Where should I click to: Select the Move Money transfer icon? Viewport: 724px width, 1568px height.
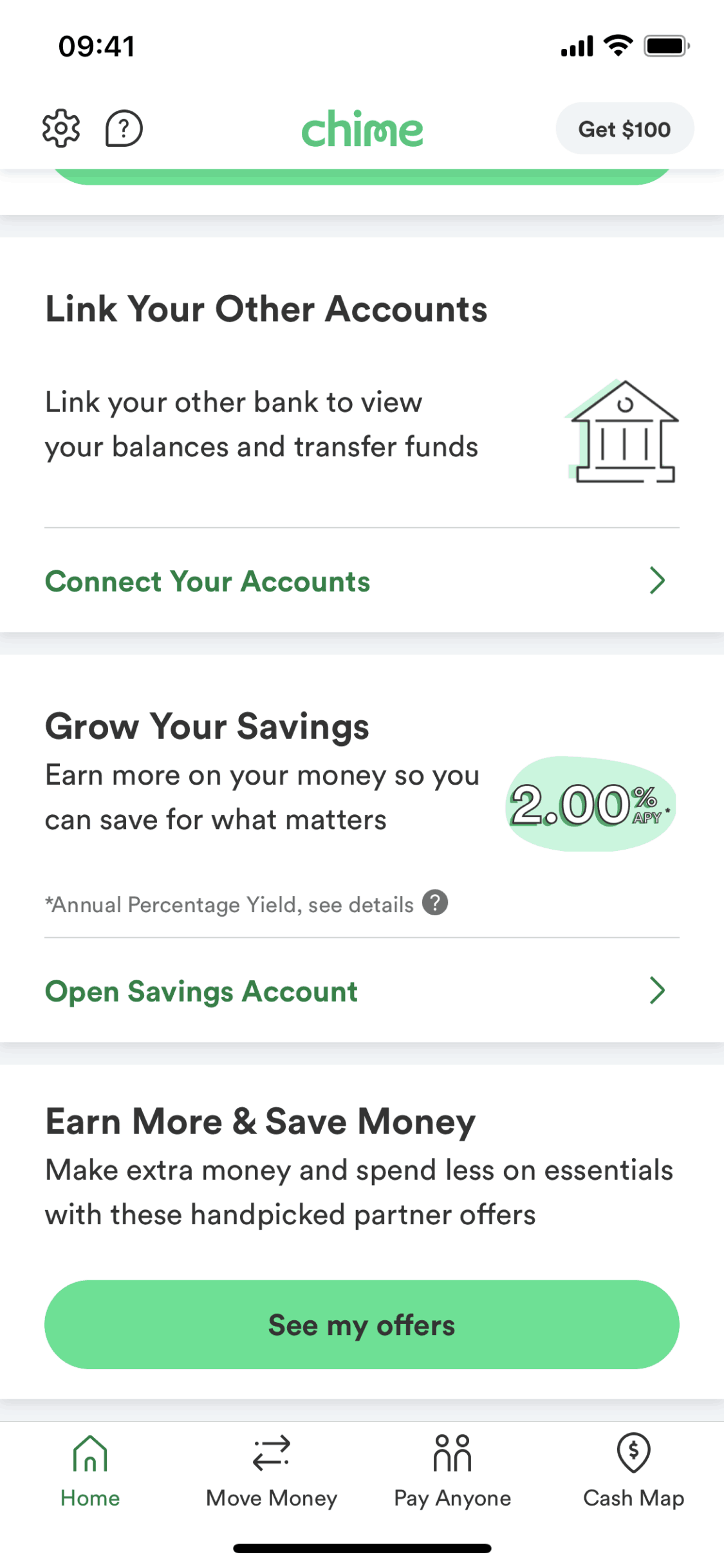point(271,1453)
